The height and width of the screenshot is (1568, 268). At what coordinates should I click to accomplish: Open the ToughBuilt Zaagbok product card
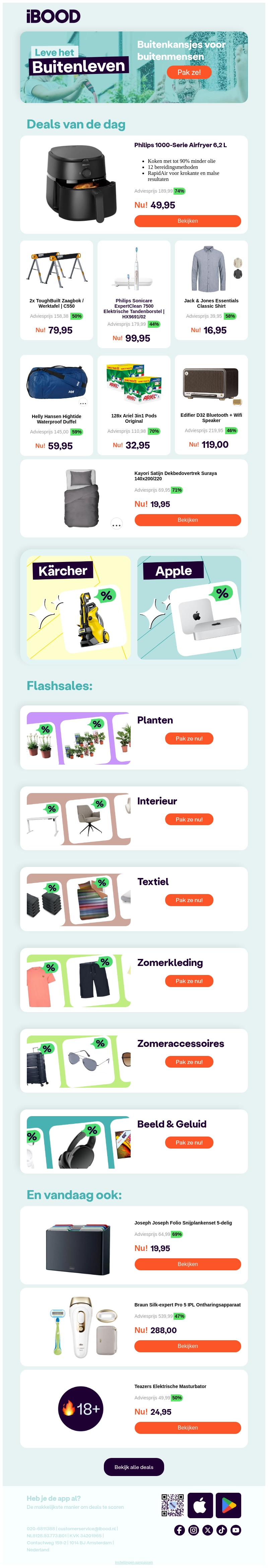(57, 289)
